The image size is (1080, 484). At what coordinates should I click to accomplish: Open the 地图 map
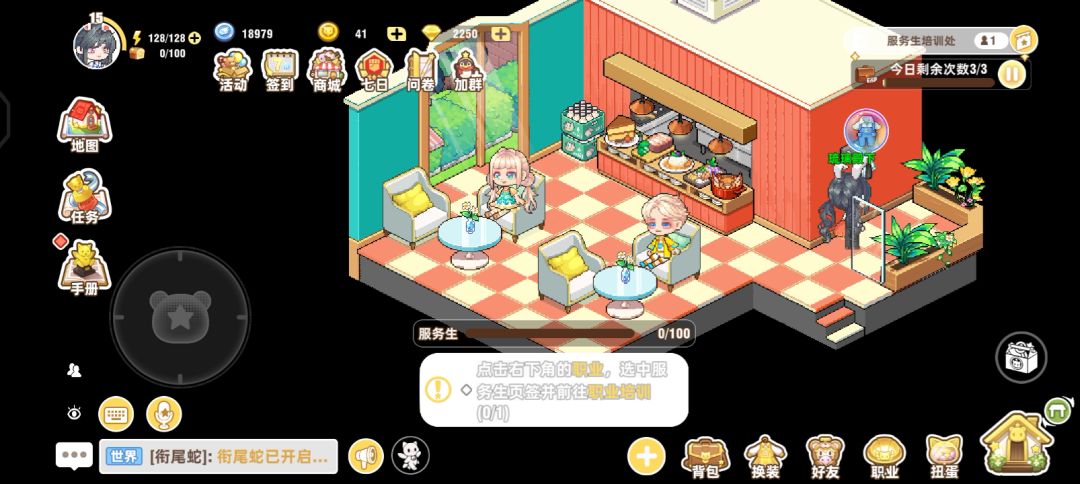click(85, 125)
